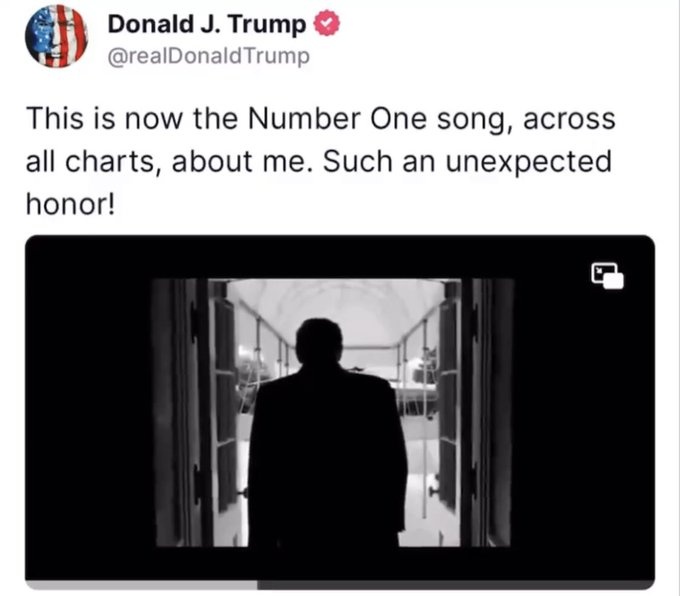Open Donald J. Trump's profile avatar
The image size is (680, 596).
click(x=56, y=36)
